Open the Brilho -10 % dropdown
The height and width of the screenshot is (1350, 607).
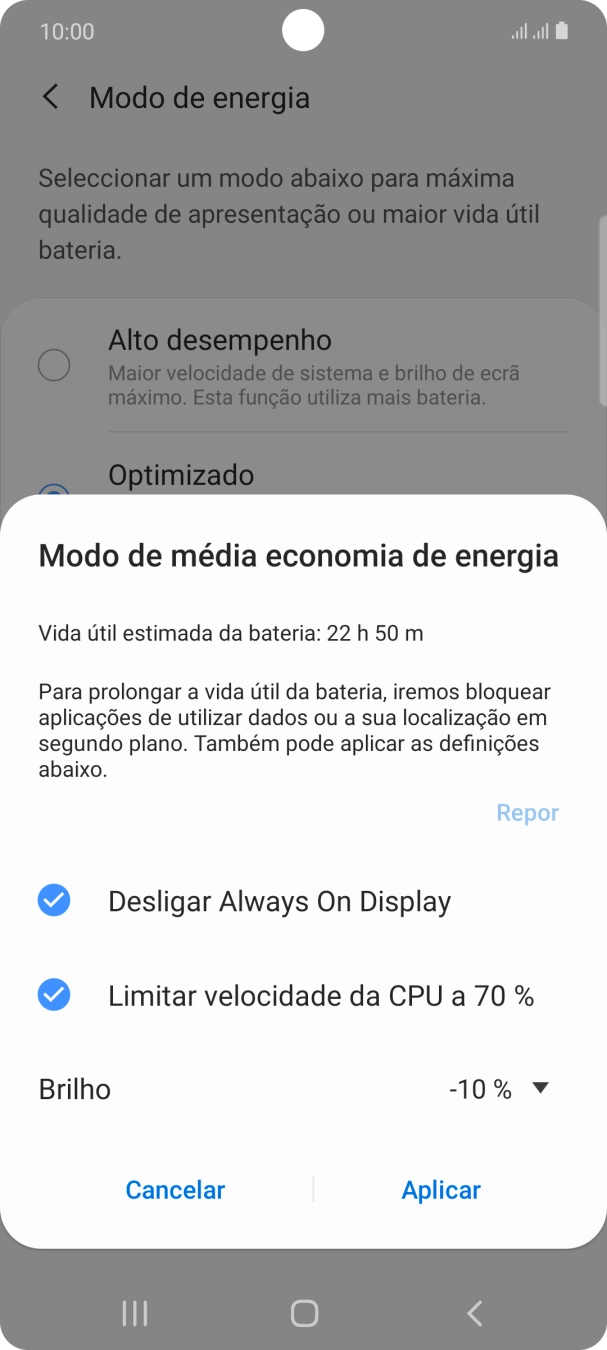(499, 1089)
